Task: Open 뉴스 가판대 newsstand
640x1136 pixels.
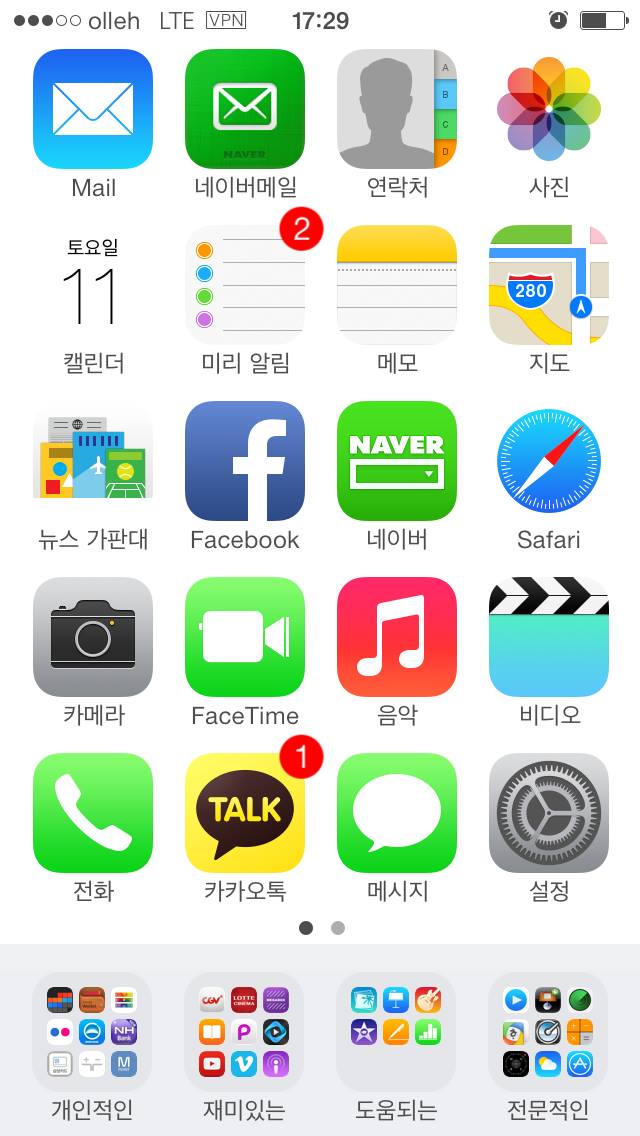Action: click(93, 461)
